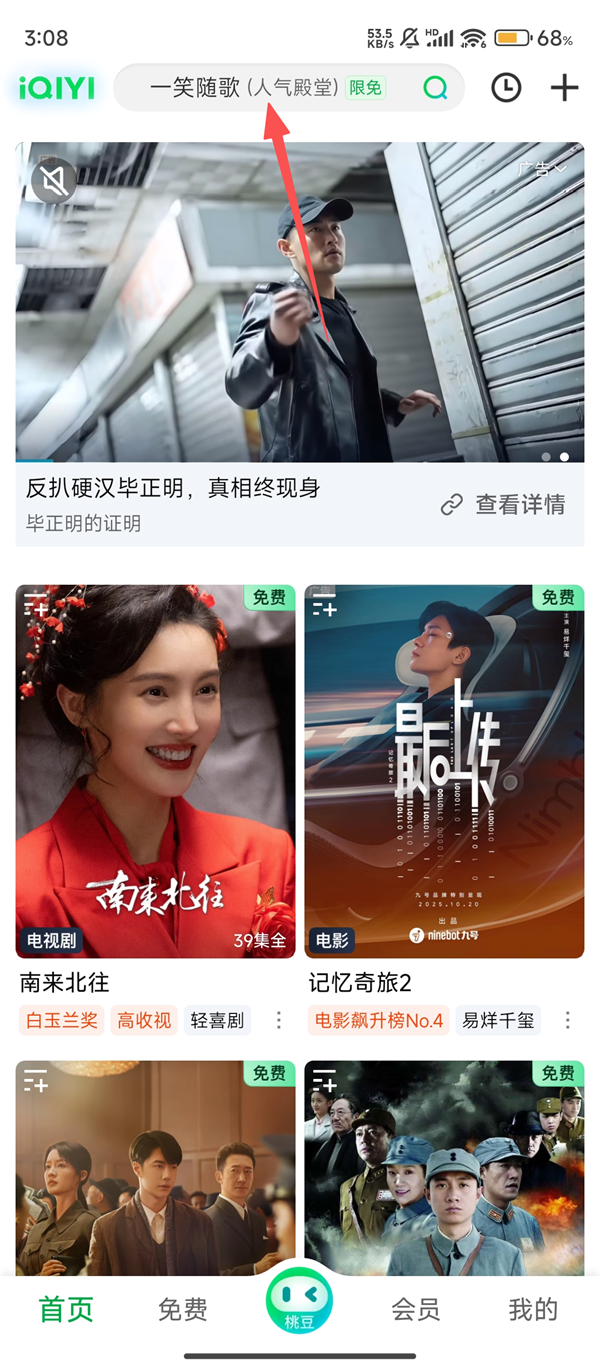Add 记忆奇旅2 to watchlist
600x1366 pixels.
[324, 605]
